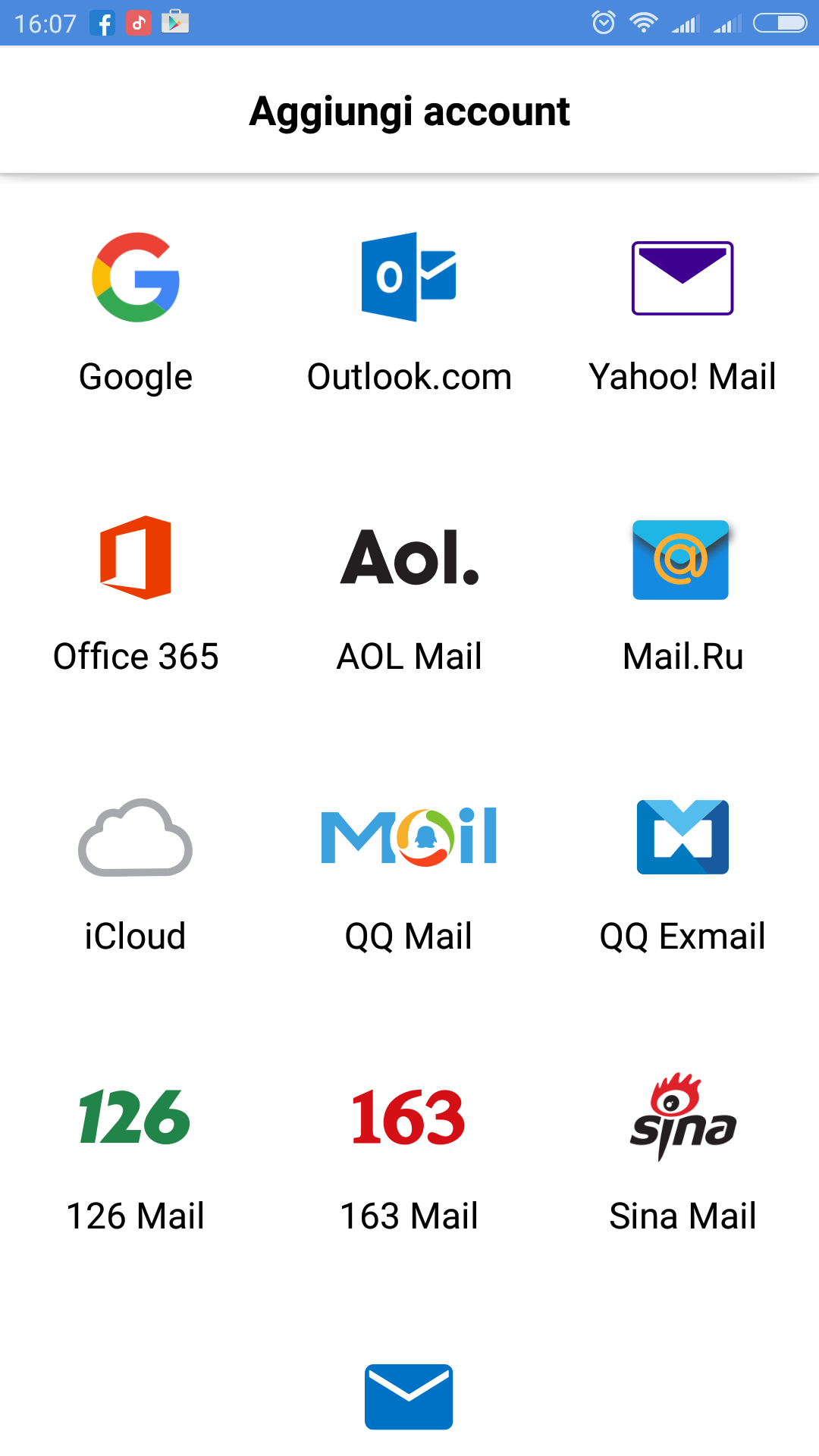819x1456 pixels.
Task: Add an iCloud account
Action: (x=136, y=874)
